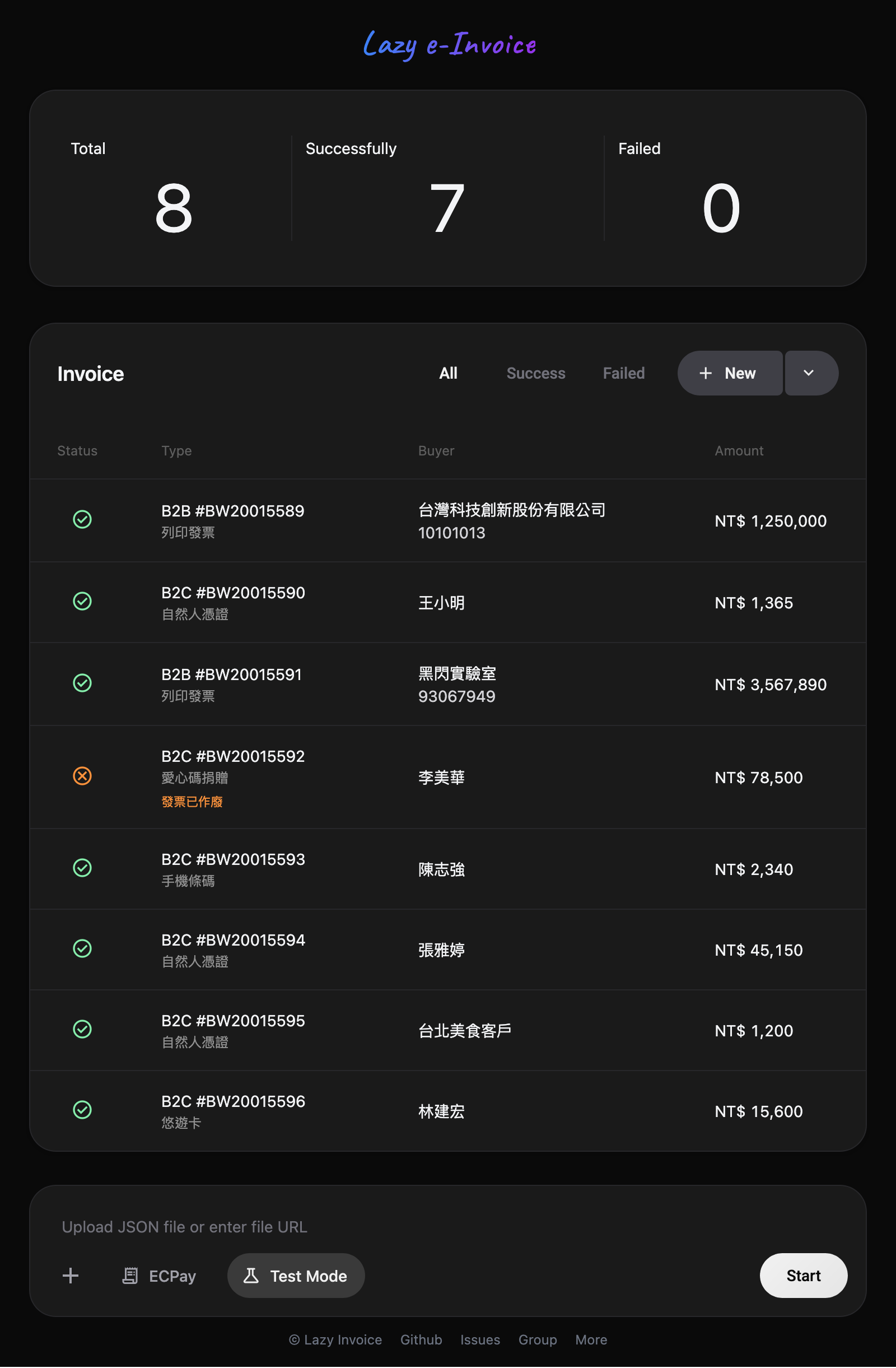Open invoice #BW20015589

(233, 511)
